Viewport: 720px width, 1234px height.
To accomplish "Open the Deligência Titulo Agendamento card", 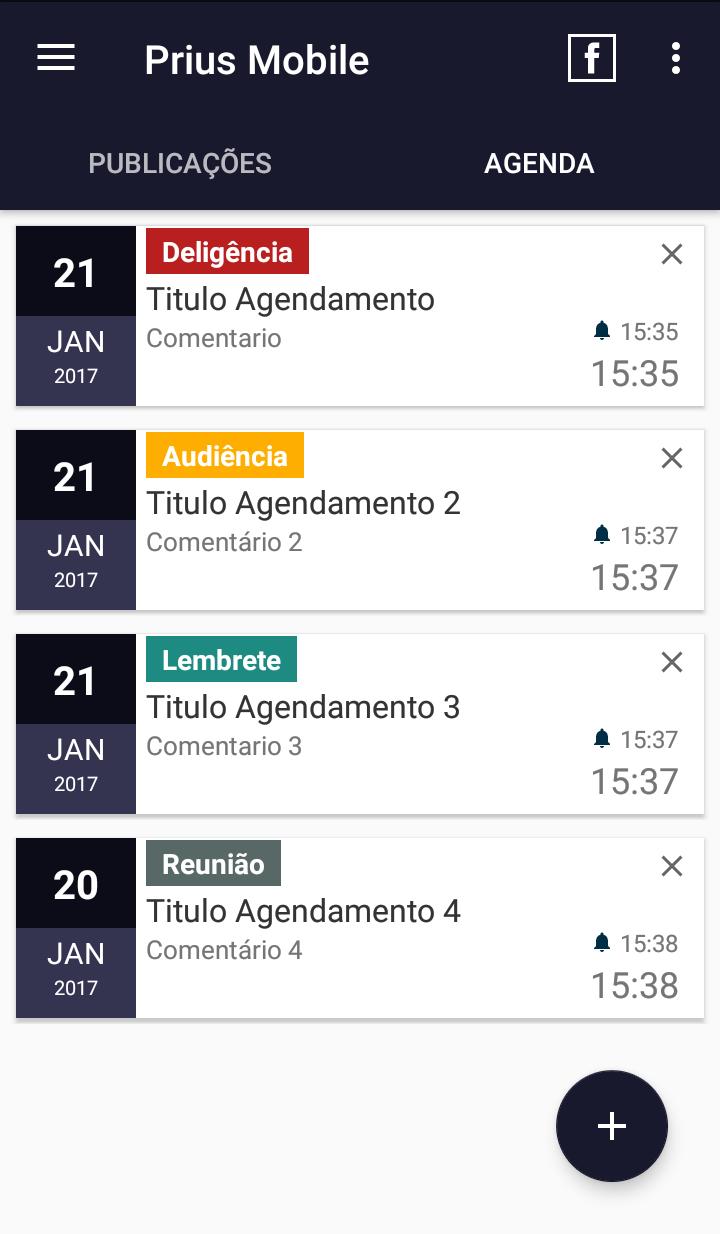I will [360, 316].
